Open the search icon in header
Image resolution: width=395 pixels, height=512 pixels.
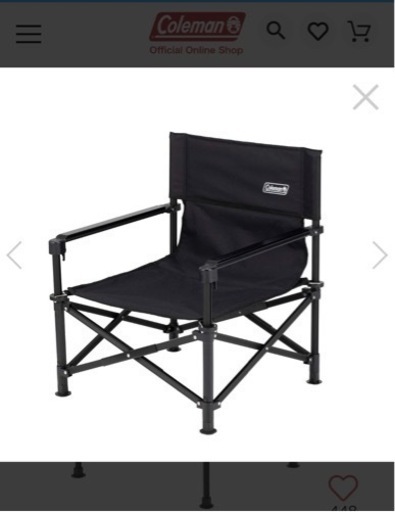(x=276, y=31)
